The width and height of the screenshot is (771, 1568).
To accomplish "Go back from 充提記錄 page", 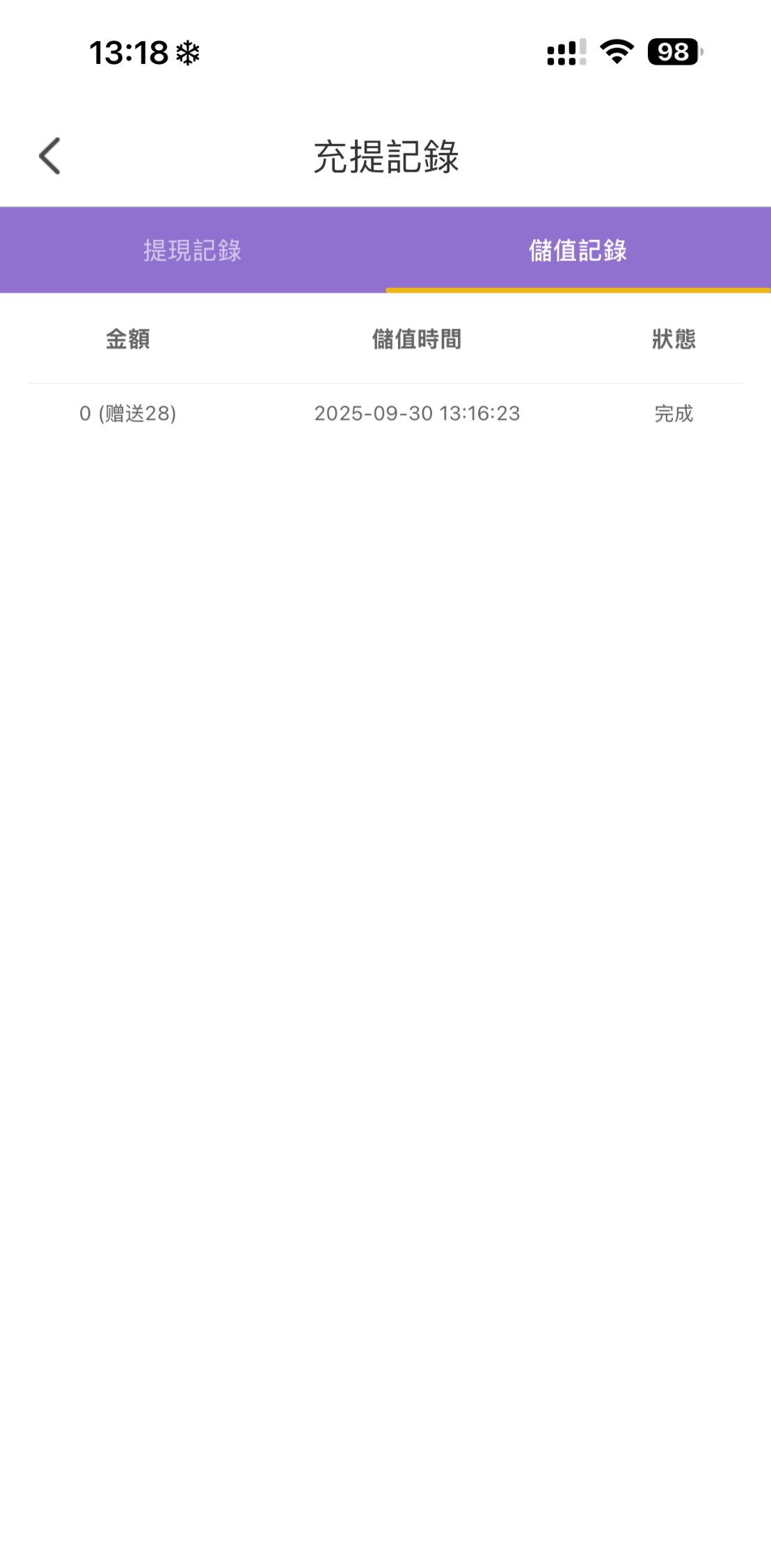I will click(x=50, y=156).
